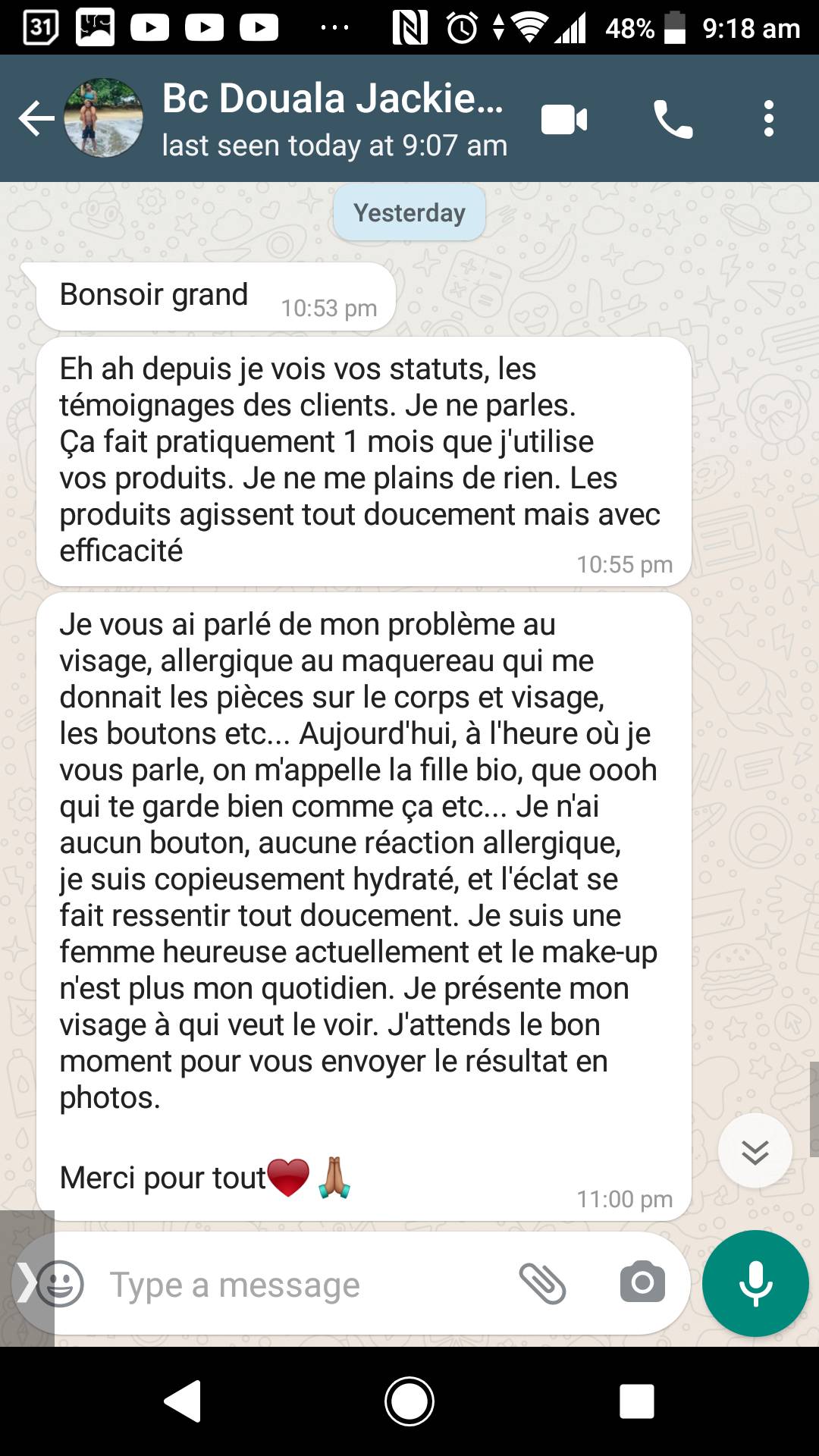Open the camera from the message bar

[x=642, y=1283]
